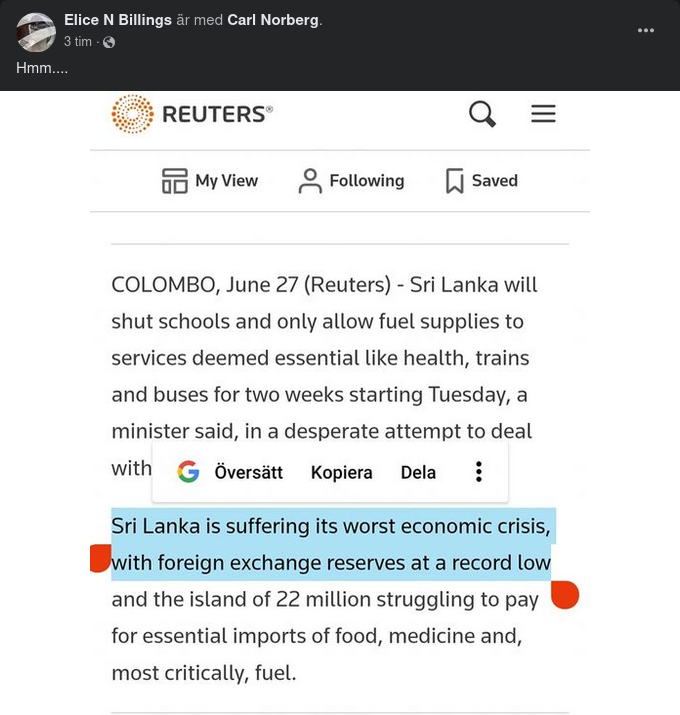This screenshot has width=680, height=715.
Task: Tap Elice N Billings' profile picture
Action: [37, 32]
